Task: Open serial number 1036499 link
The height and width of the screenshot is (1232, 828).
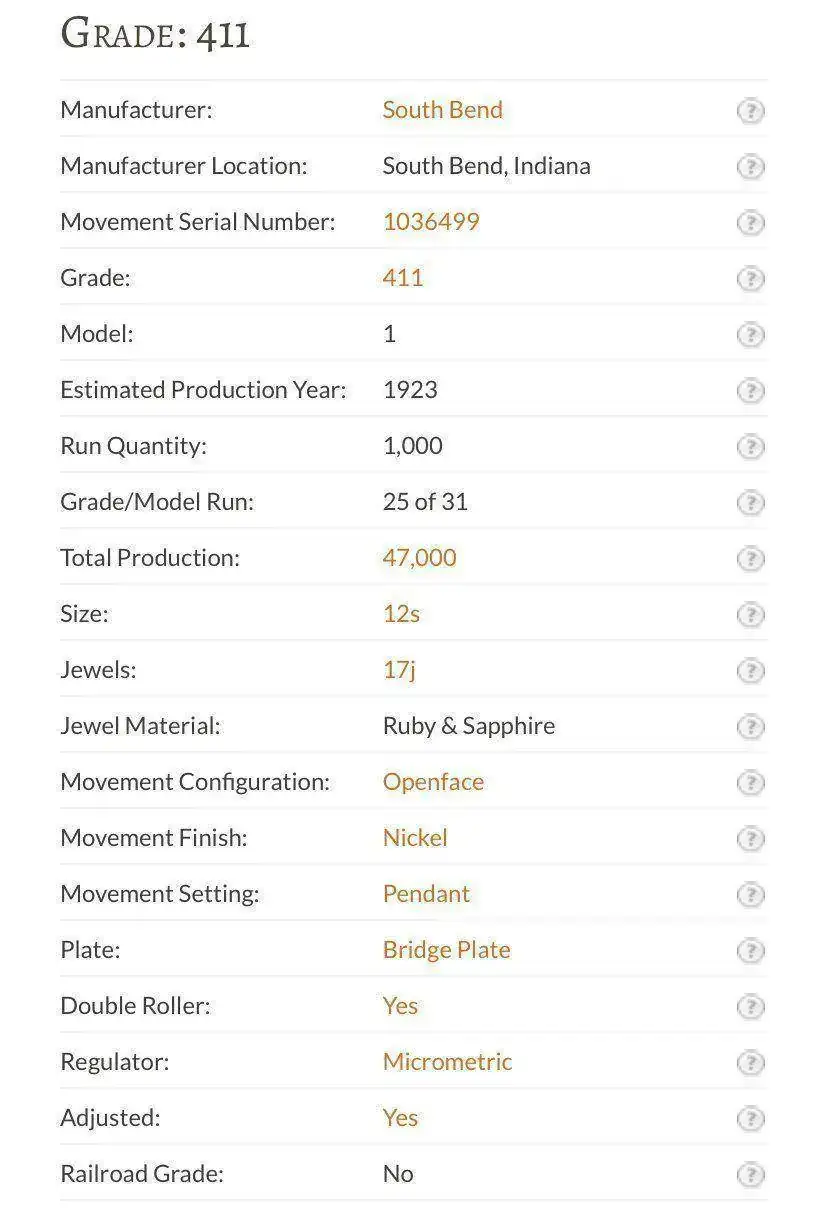Action: pos(431,222)
